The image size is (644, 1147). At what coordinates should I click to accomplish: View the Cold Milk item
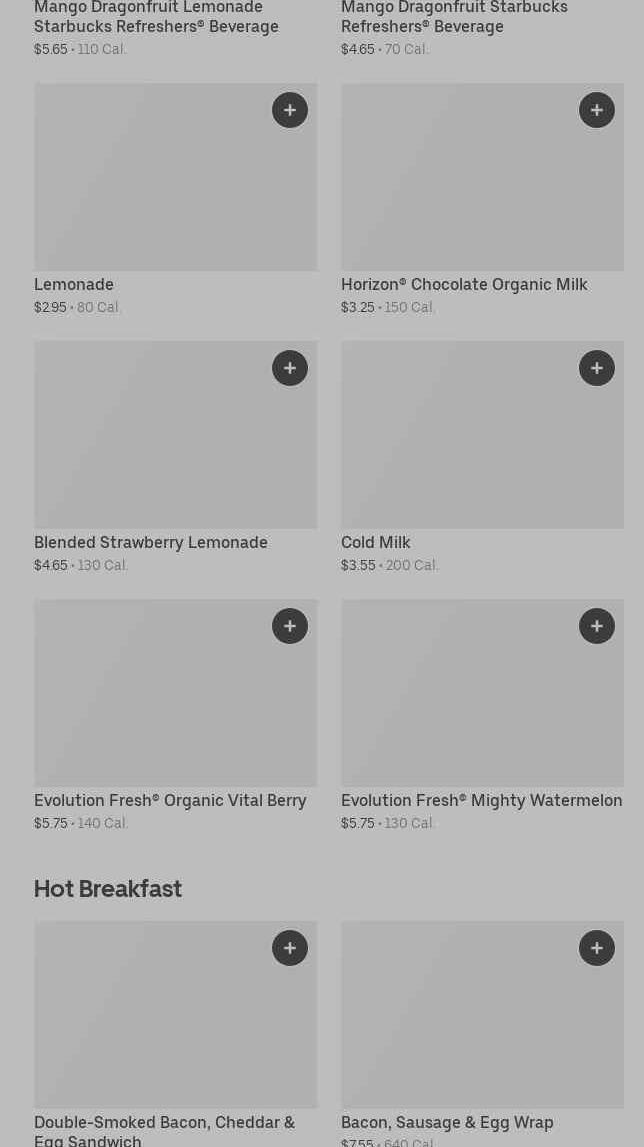pyautogui.click(x=482, y=458)
